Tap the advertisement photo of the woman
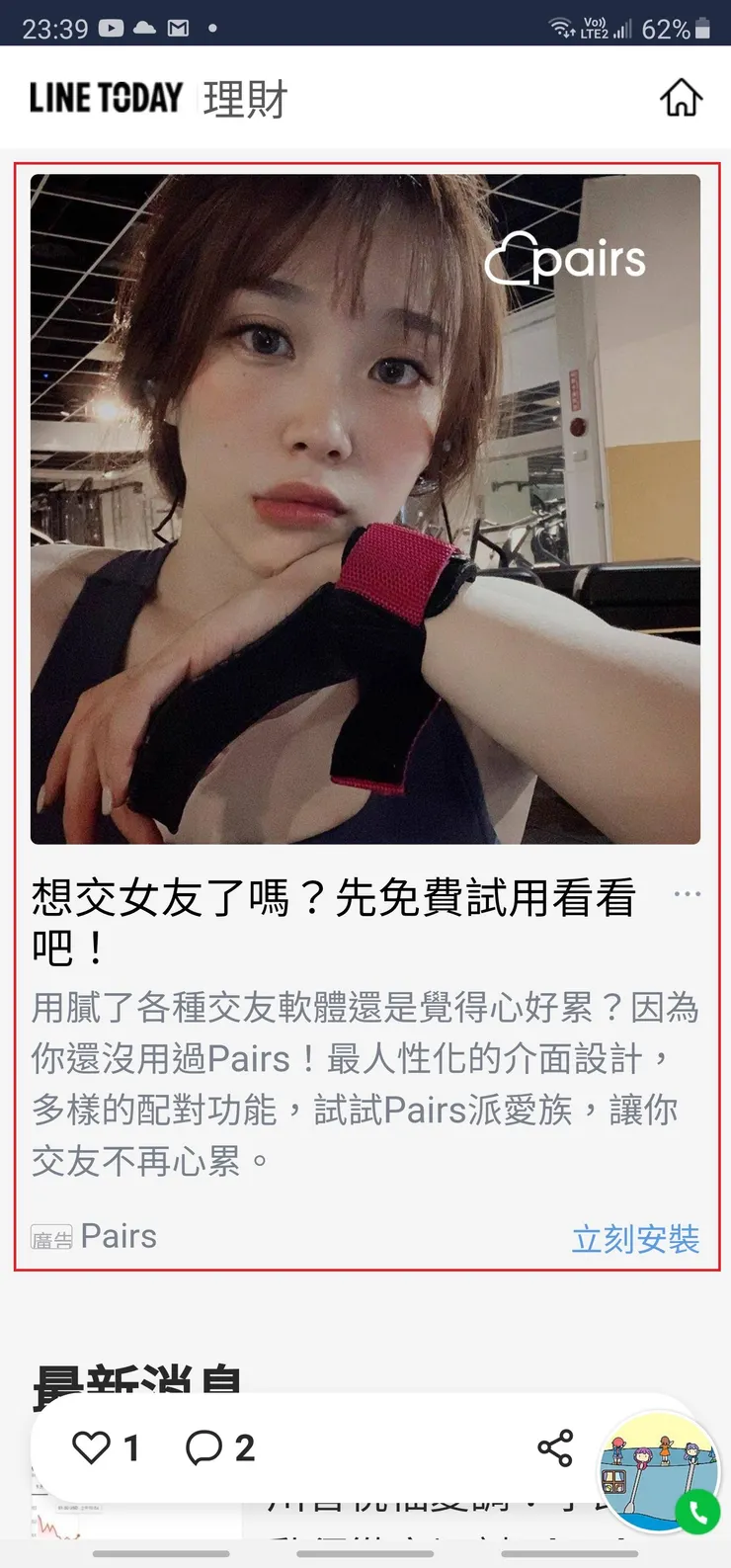731x1568 pixels. coord(365,504)
